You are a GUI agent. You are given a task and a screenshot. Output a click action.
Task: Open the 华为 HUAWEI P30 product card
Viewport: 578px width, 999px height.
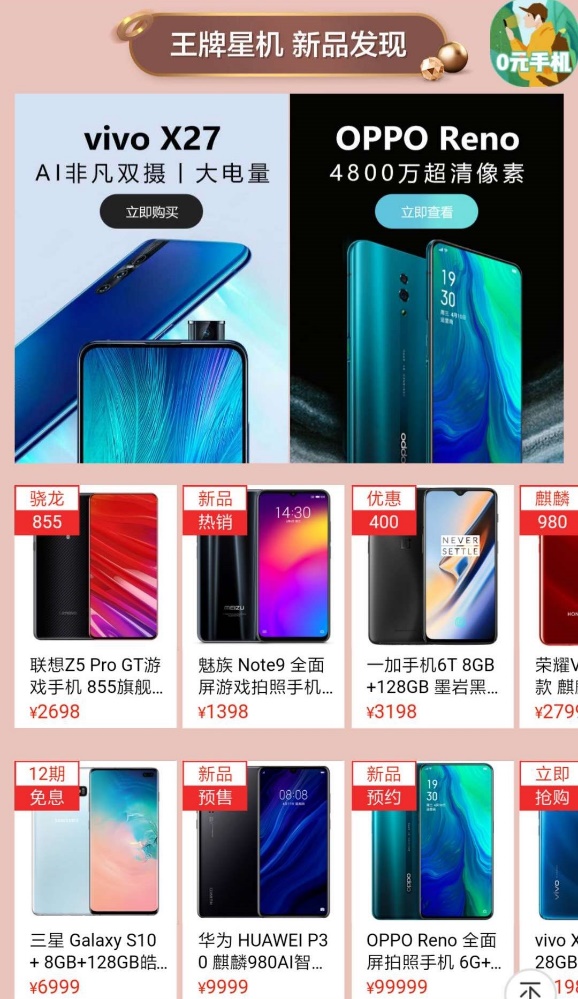pyautogui.click(x=263, y=880)
